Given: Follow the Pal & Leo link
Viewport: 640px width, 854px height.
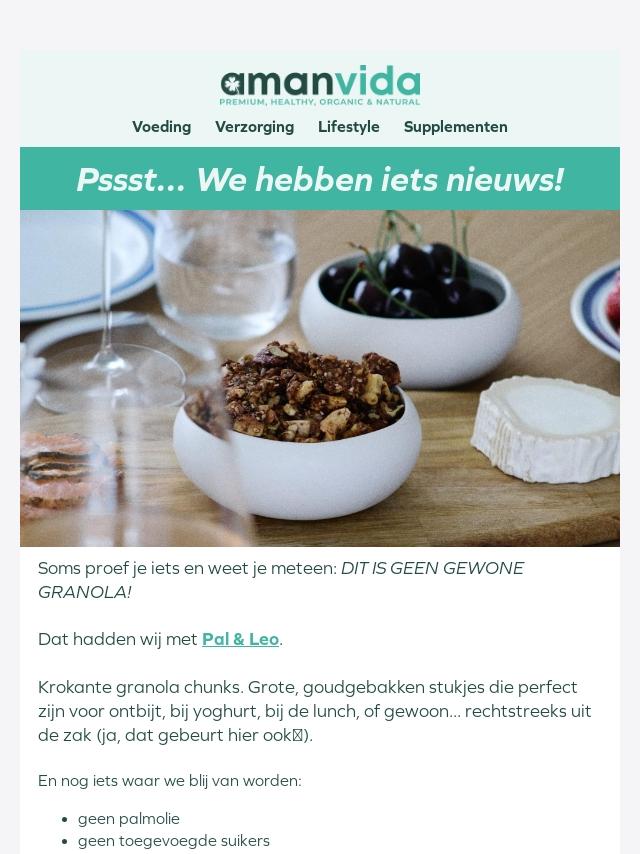Looking at the screenshot, I should (x=240, y=639).
